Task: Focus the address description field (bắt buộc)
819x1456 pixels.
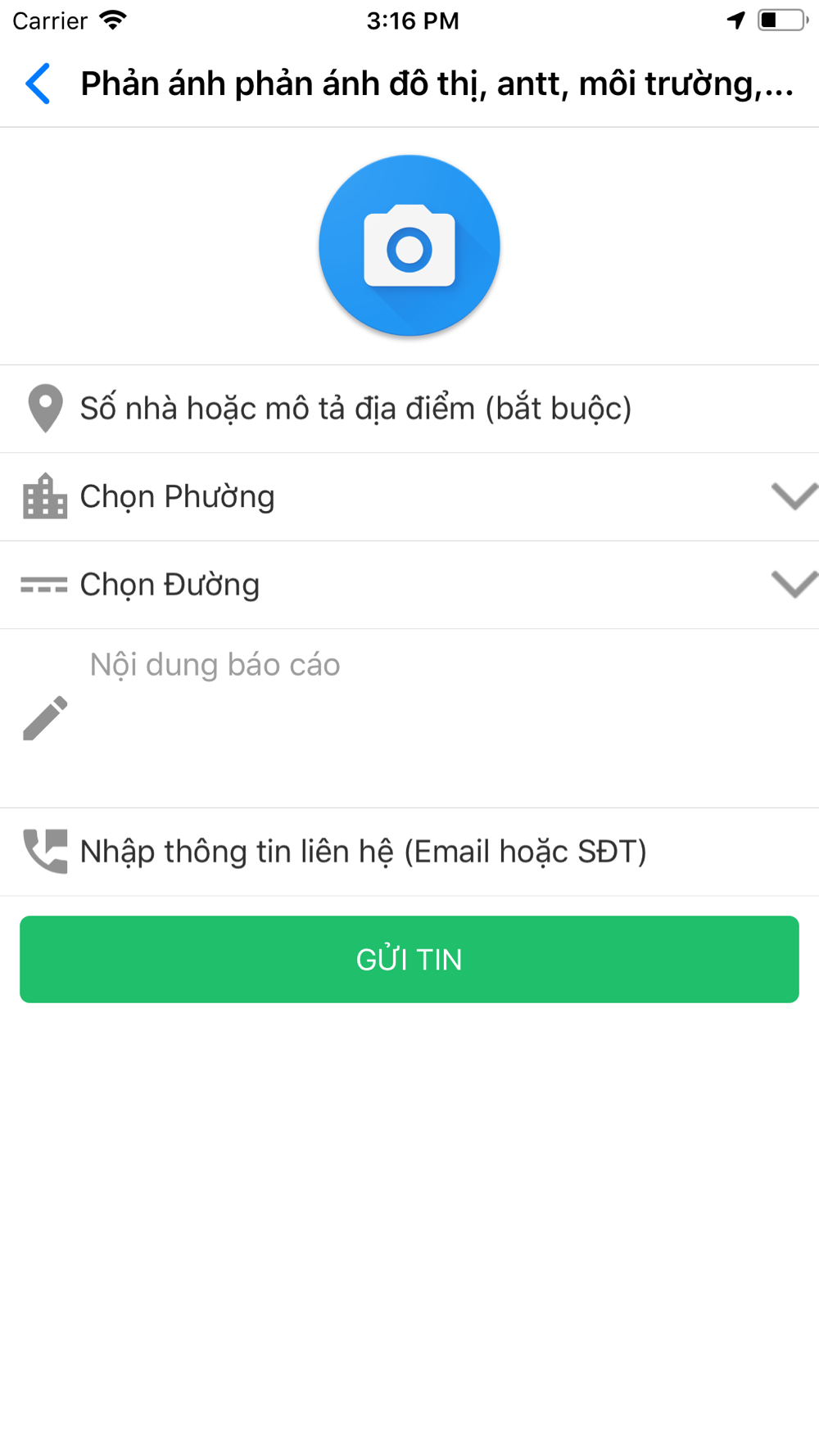Action: tap(409, 409)
